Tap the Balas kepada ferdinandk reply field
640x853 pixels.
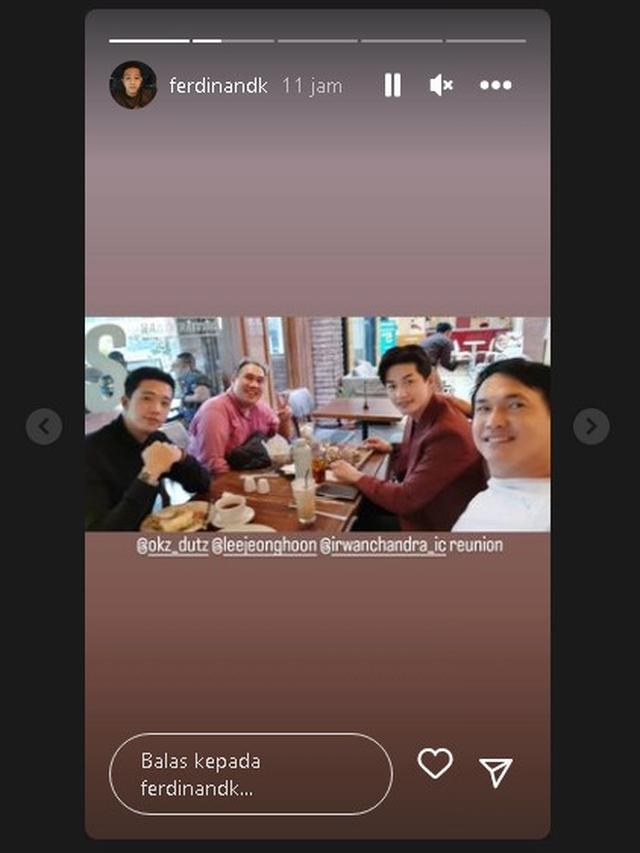coord(250,774)
